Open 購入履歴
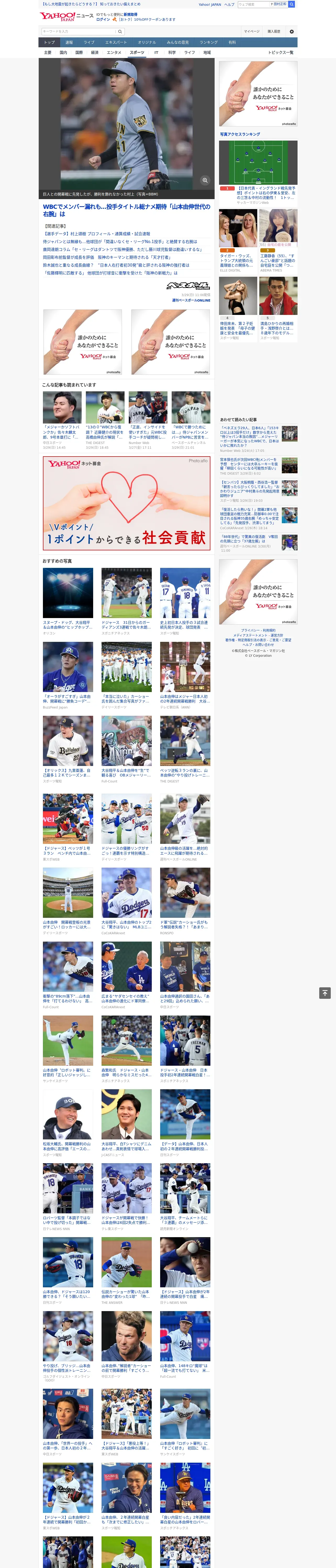This screenshot has height=1568, width=336. tap(274, 31)
